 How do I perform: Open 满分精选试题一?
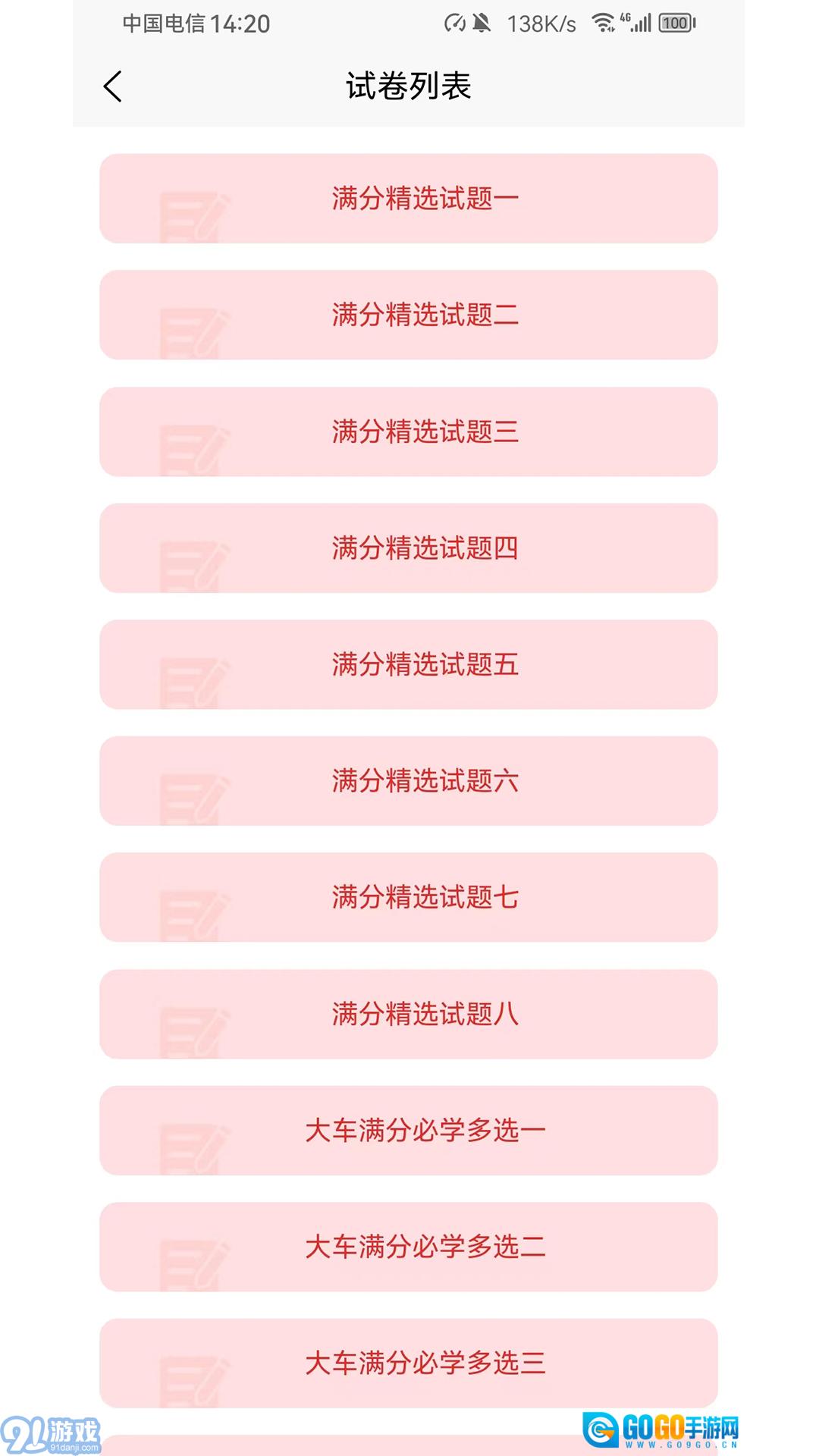coord(409,199)
